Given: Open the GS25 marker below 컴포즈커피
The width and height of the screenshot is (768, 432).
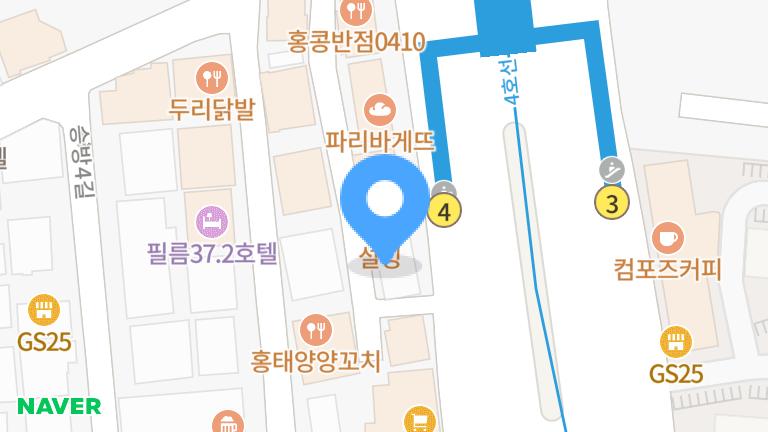Looking at the screenshot, I should tap(676, 343).
